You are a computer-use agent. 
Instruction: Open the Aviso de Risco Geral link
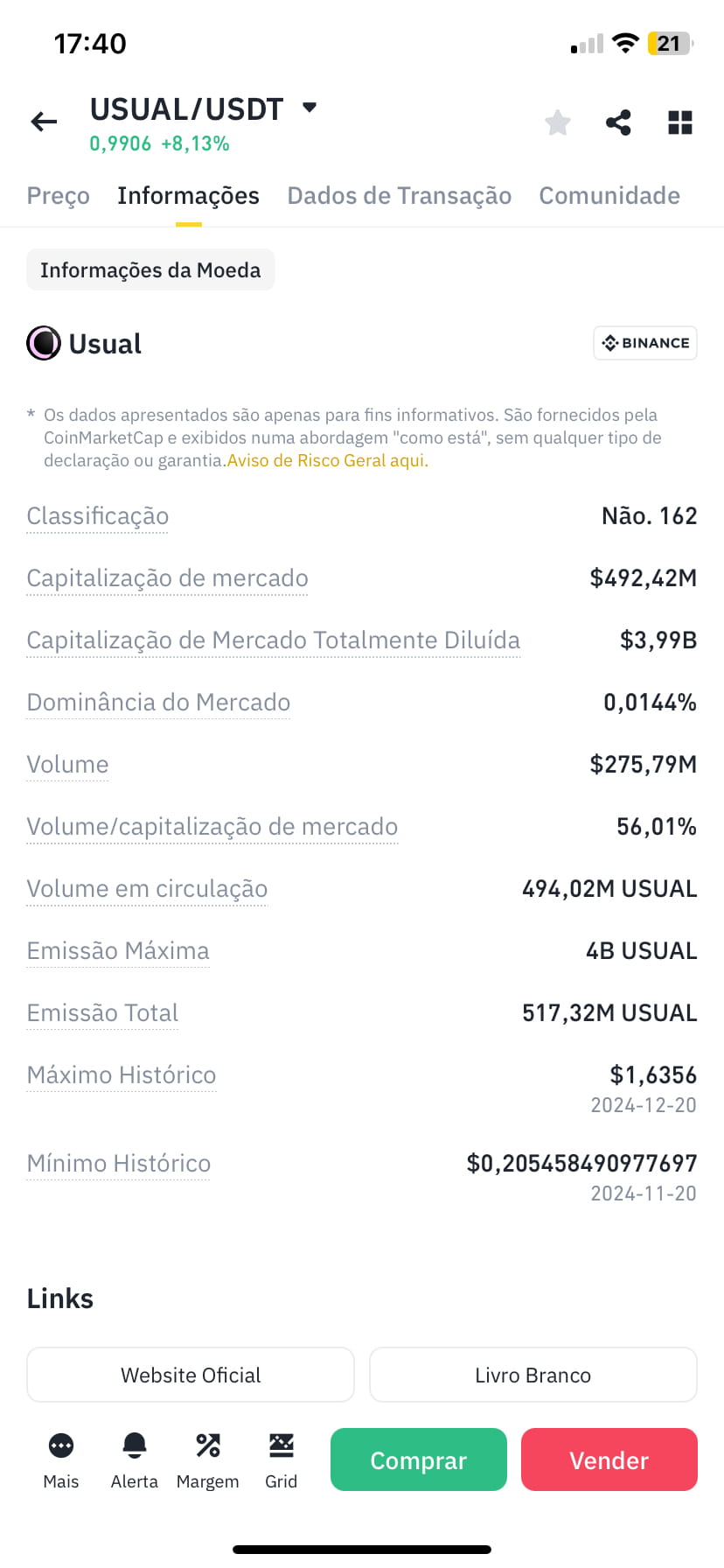[x=328, y=460]
